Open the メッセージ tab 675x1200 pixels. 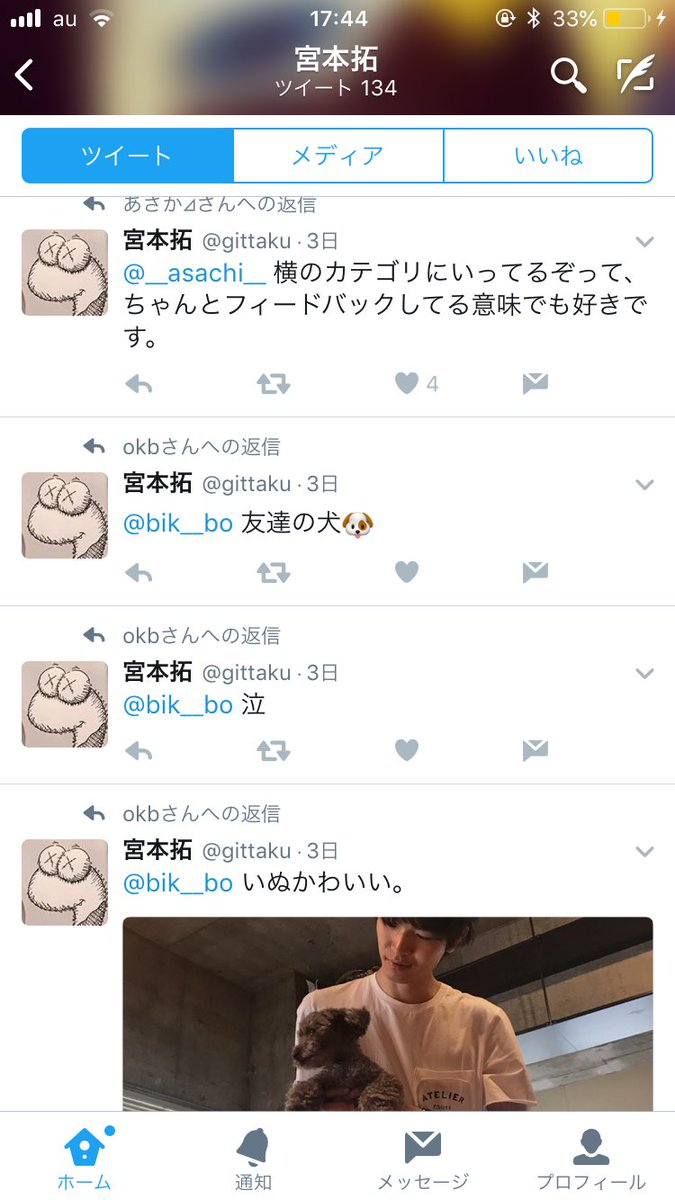click(x=422, y=1158)
